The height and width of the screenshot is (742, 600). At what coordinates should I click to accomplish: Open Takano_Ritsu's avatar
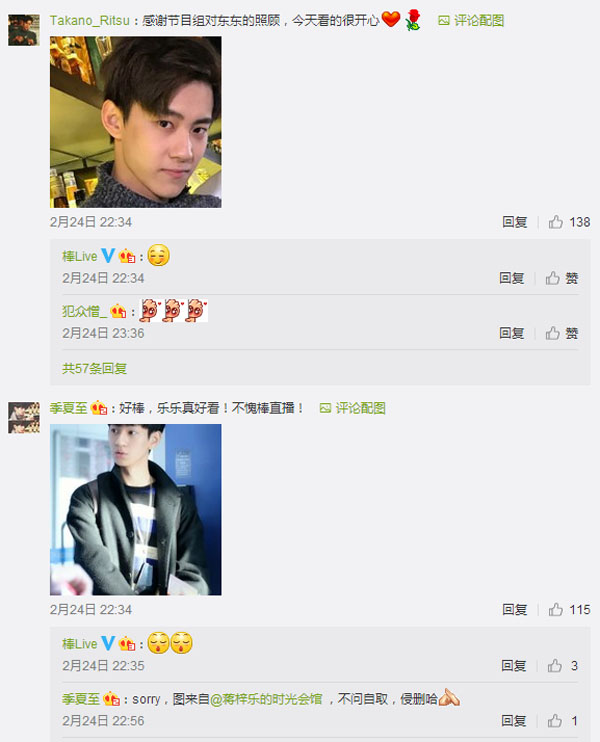(x=24, y=31)
